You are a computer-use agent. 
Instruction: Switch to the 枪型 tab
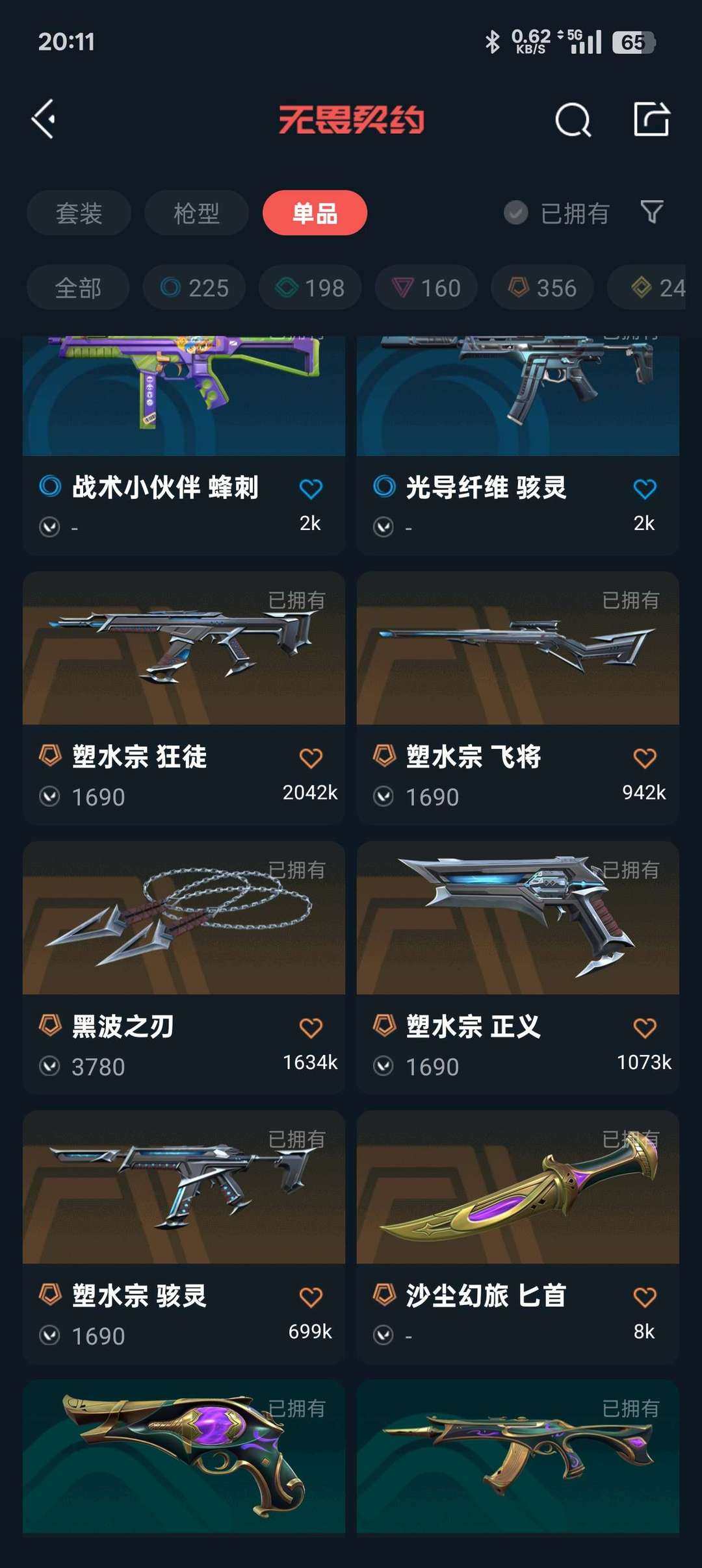(x=196, y=213)
